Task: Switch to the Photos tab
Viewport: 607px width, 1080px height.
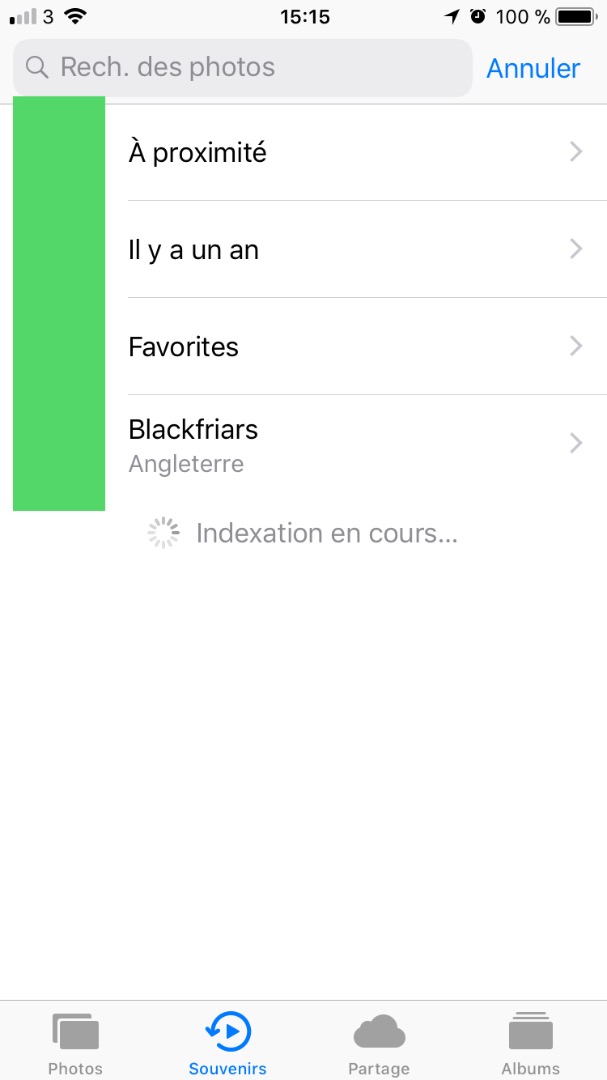Action: (75, 1042)
